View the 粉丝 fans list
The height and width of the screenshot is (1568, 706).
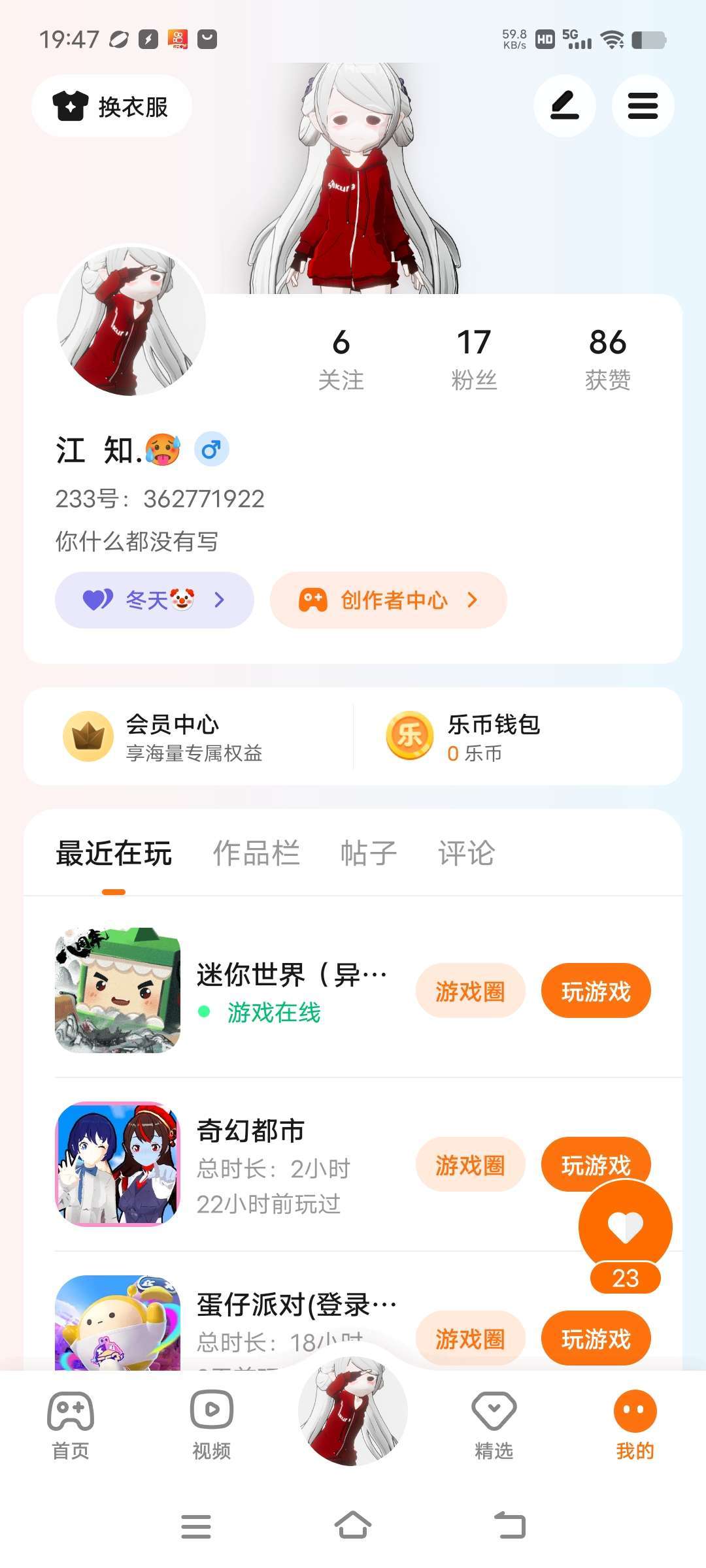(474, 359)
